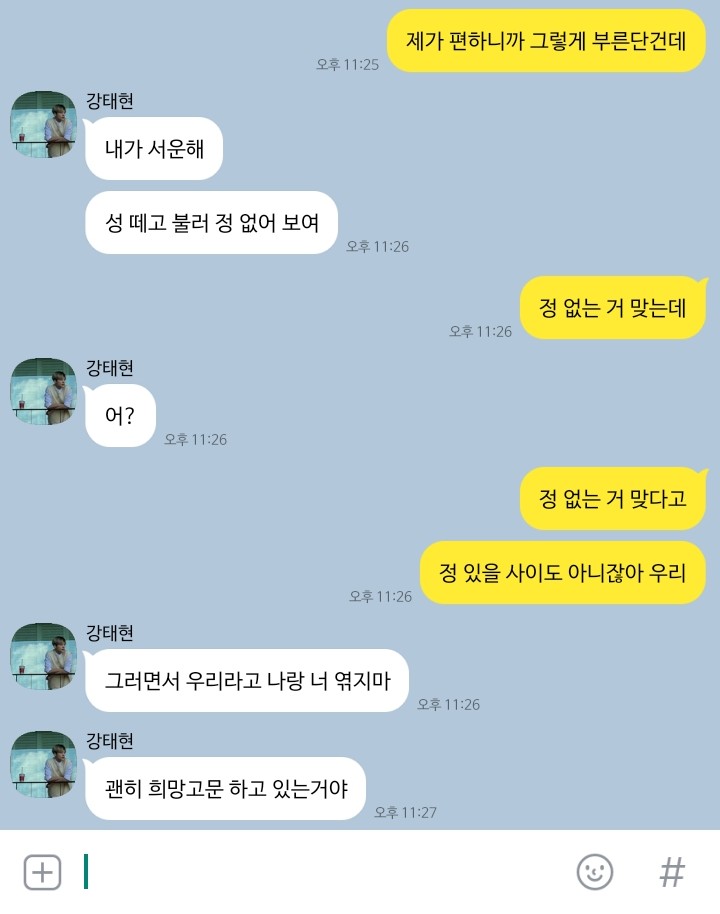Open 강태현's avatar beside 괜히 희망고문 message
The width and height of the screenshot is (720, 914).
click(44, 764)
